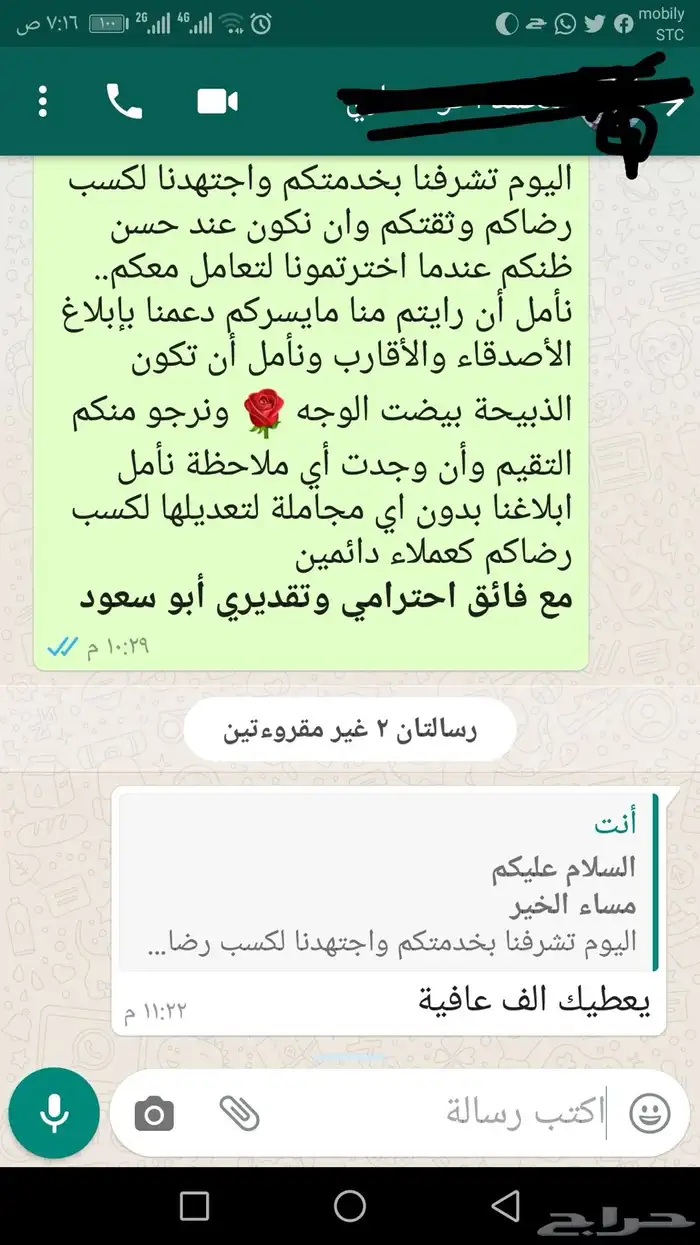Image resolution: width=700 pixels, height=1245 pixels.
Task: Go back with the system back button
Action: coord(506,1204)
